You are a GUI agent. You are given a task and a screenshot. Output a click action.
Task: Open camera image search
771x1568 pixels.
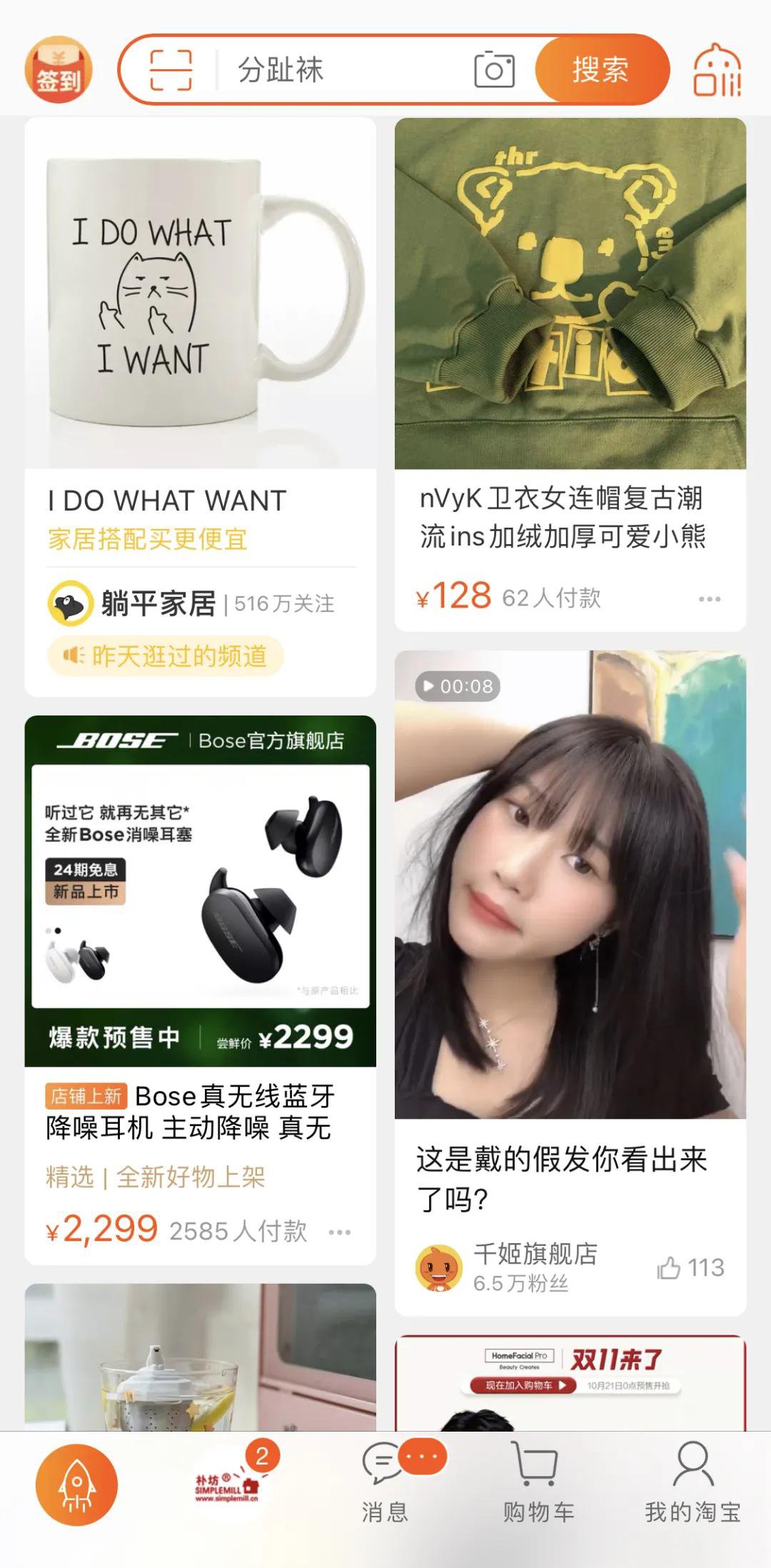tap(494, 70)
